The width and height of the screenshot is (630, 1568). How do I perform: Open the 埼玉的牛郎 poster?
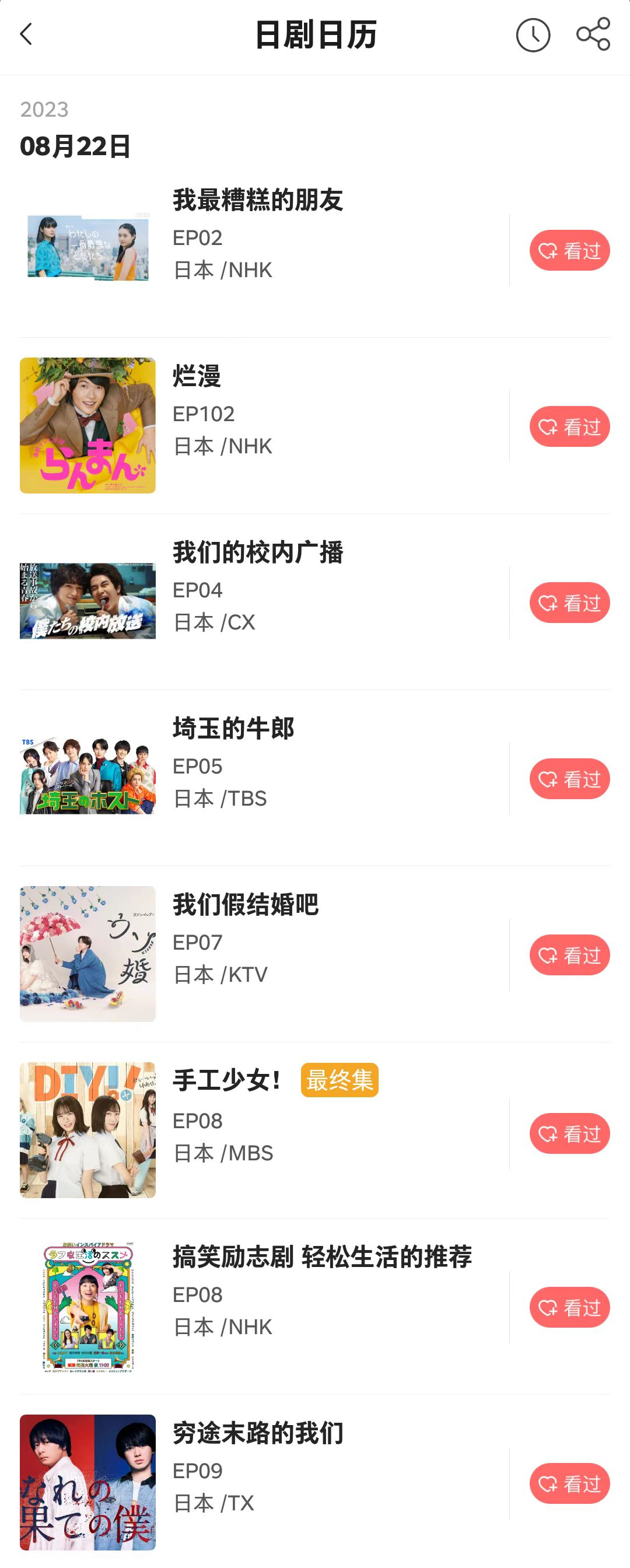(87, 776)
